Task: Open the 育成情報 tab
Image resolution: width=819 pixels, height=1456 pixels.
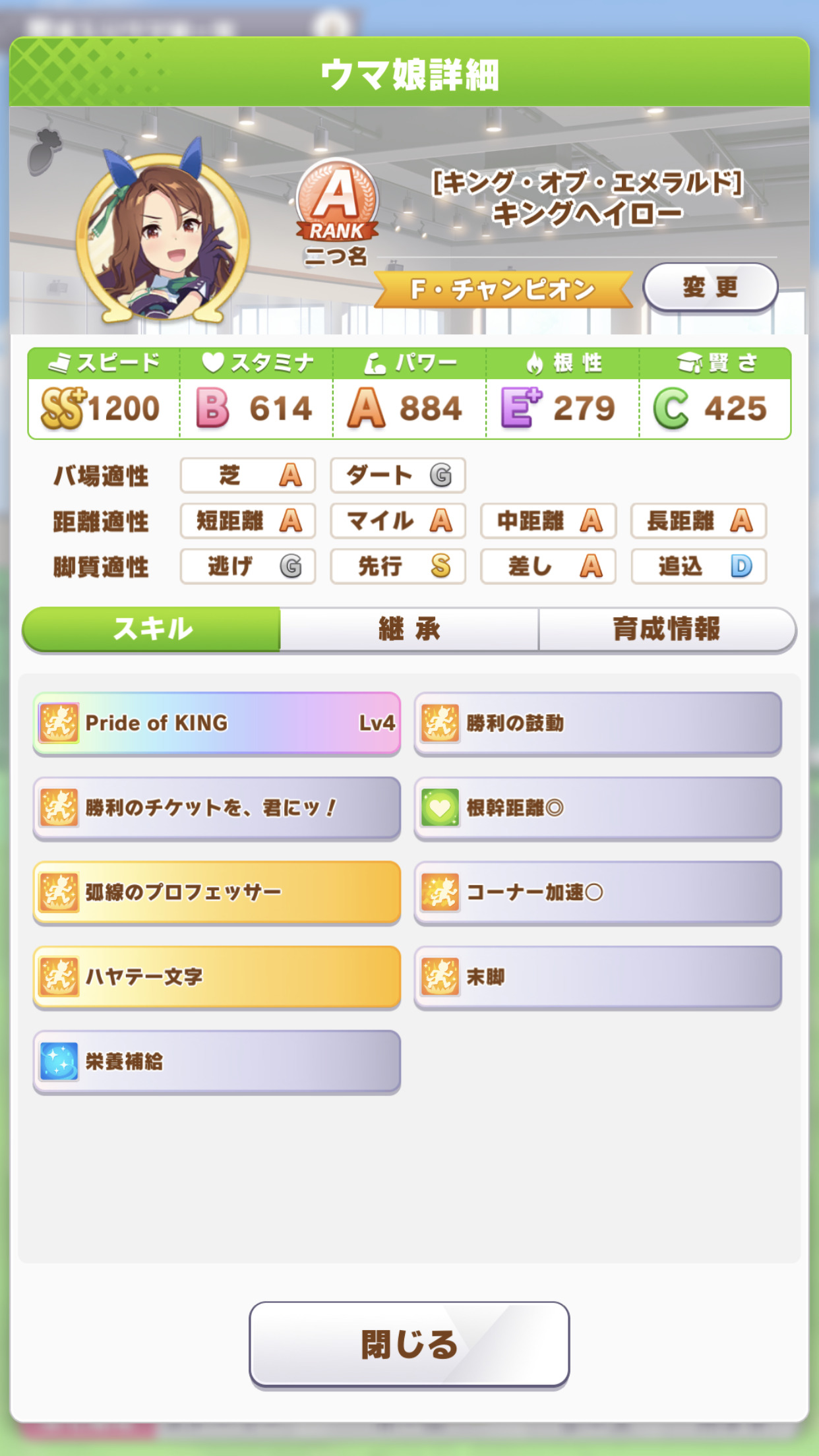Action: (x=667, y=629)
